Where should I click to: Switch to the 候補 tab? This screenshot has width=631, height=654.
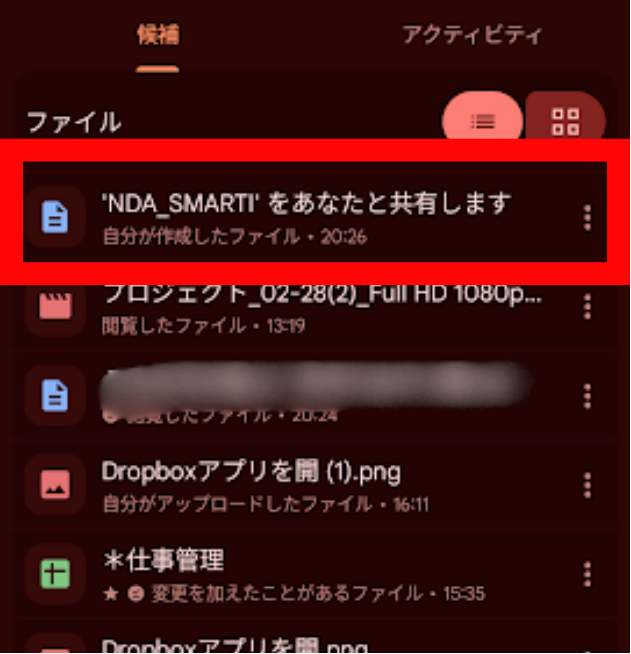pos(158,36)
